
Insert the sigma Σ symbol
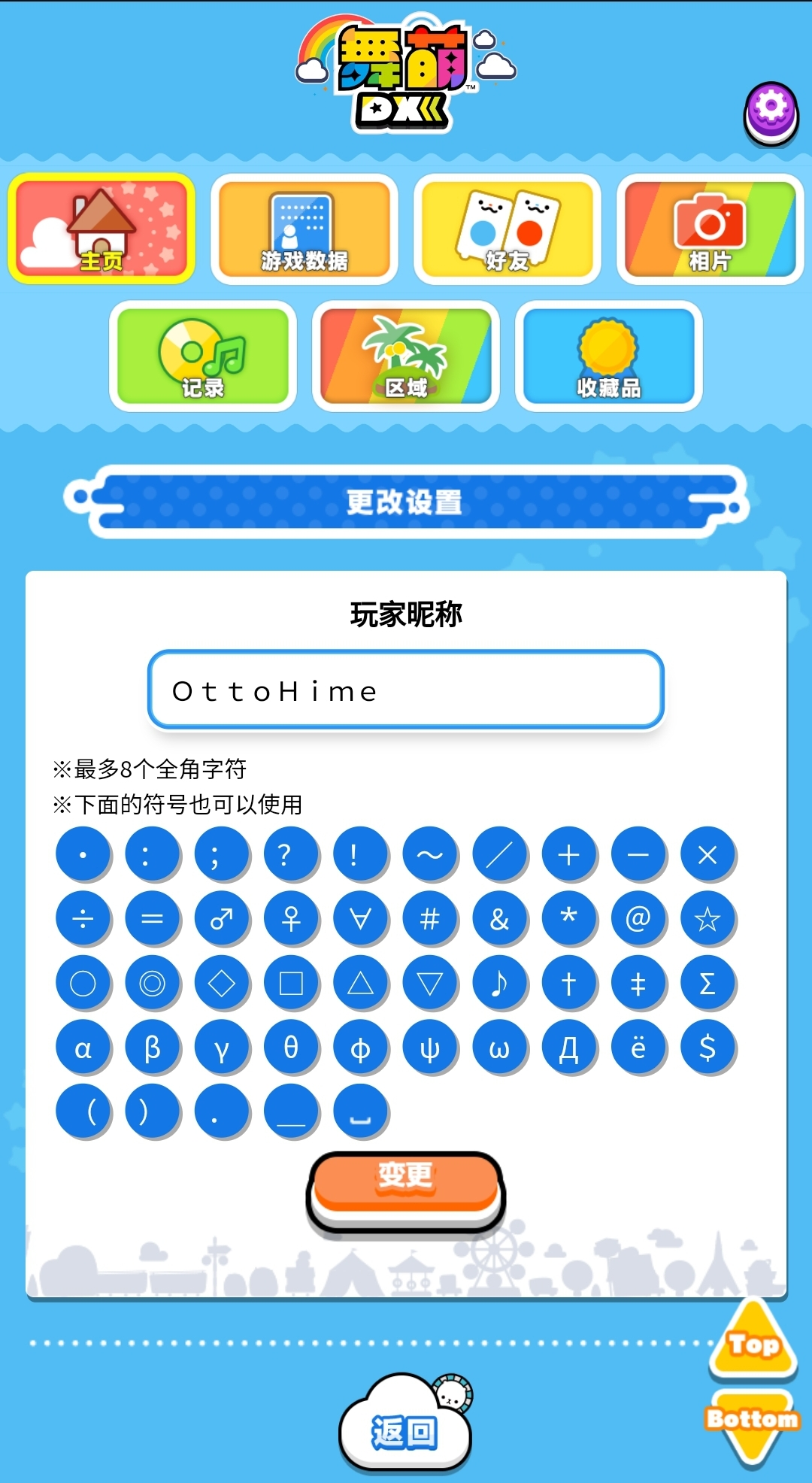[707, 983]
